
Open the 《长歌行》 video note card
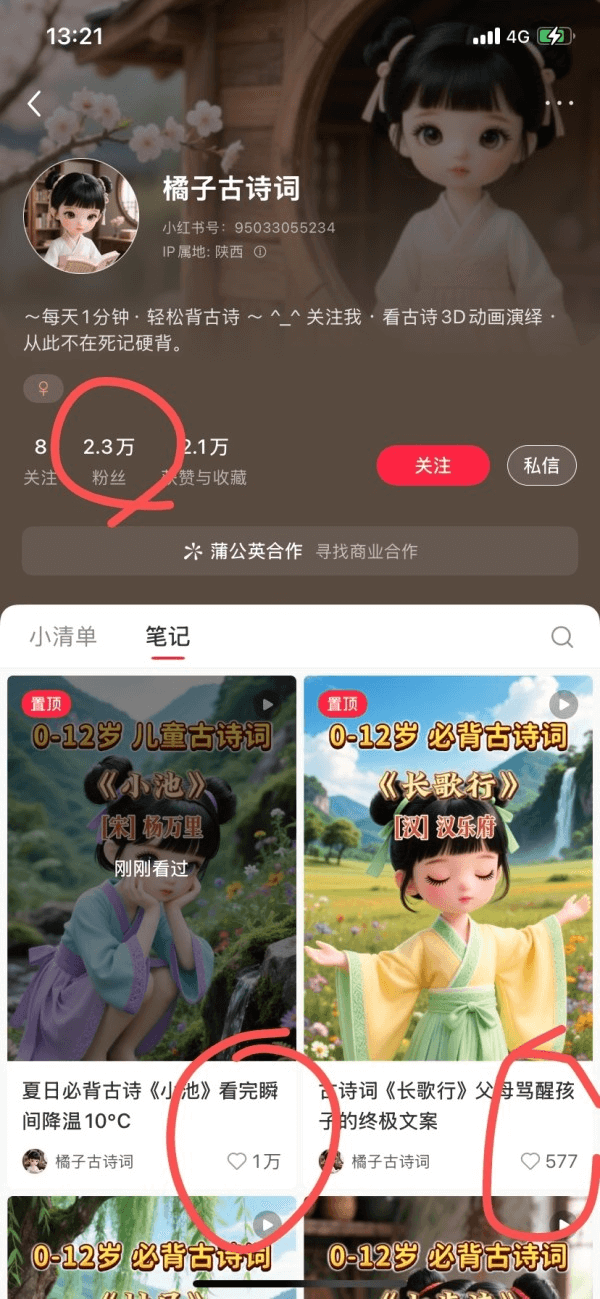pos(448,868)
